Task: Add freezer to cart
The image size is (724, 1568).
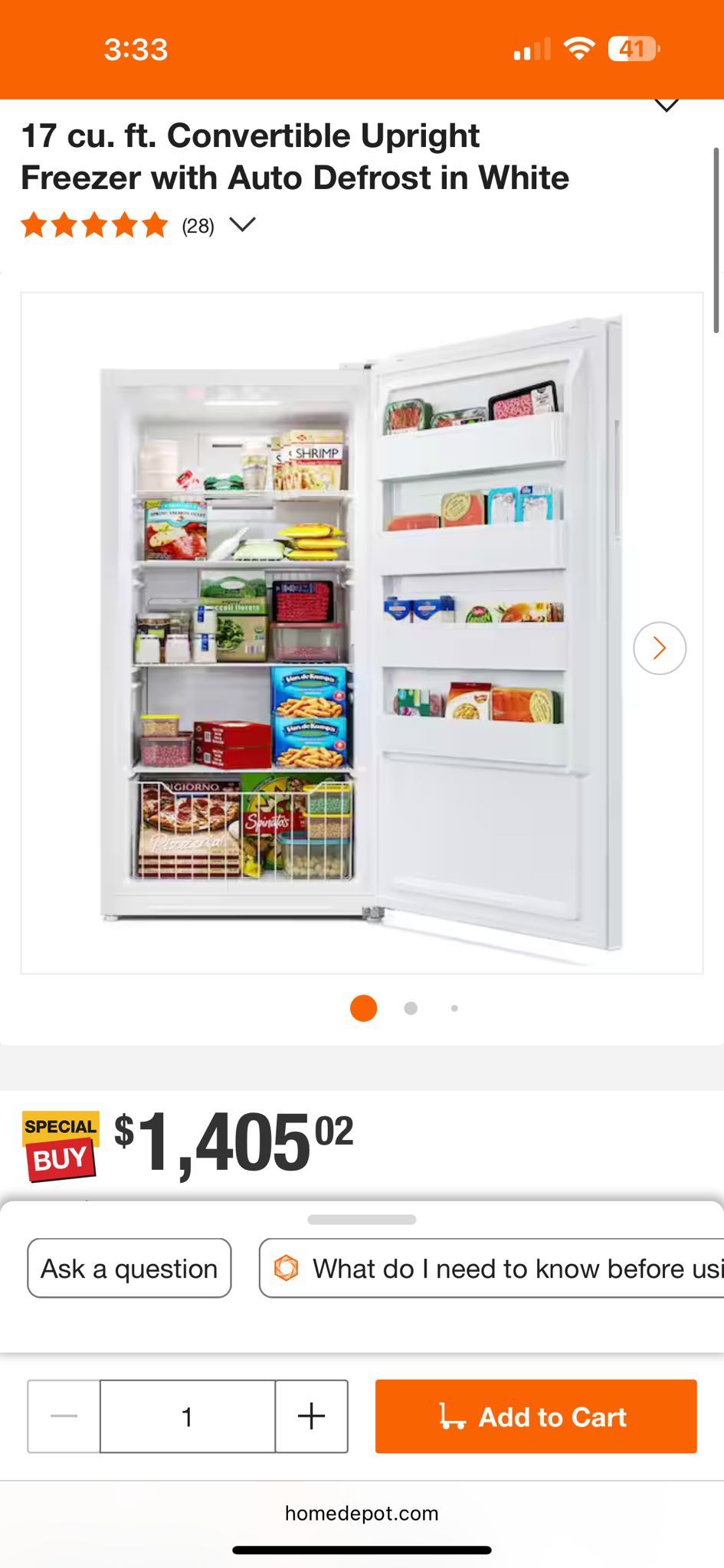Action: pos(536,1416)
